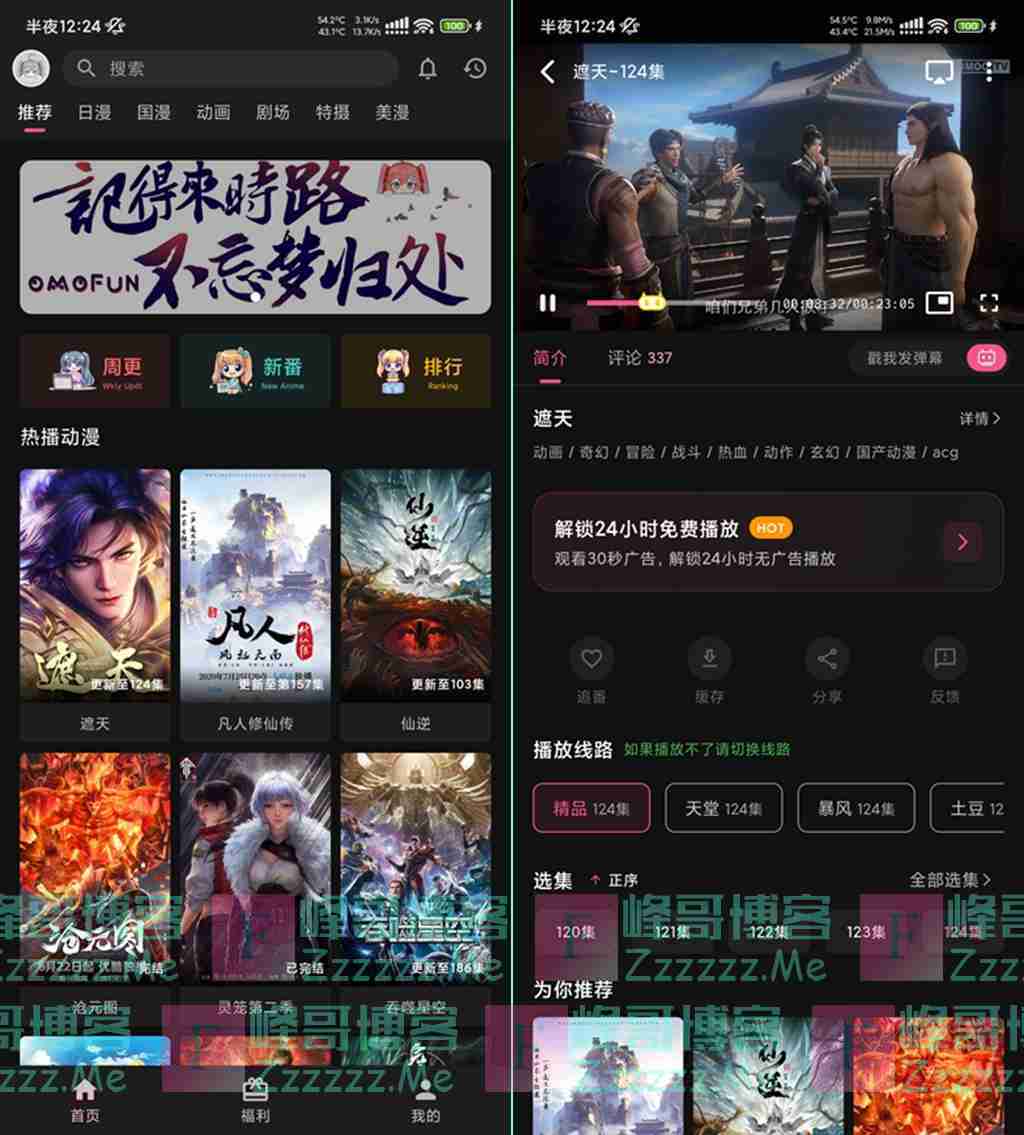
Task: Open the search box 搜索
Action: 230,68
